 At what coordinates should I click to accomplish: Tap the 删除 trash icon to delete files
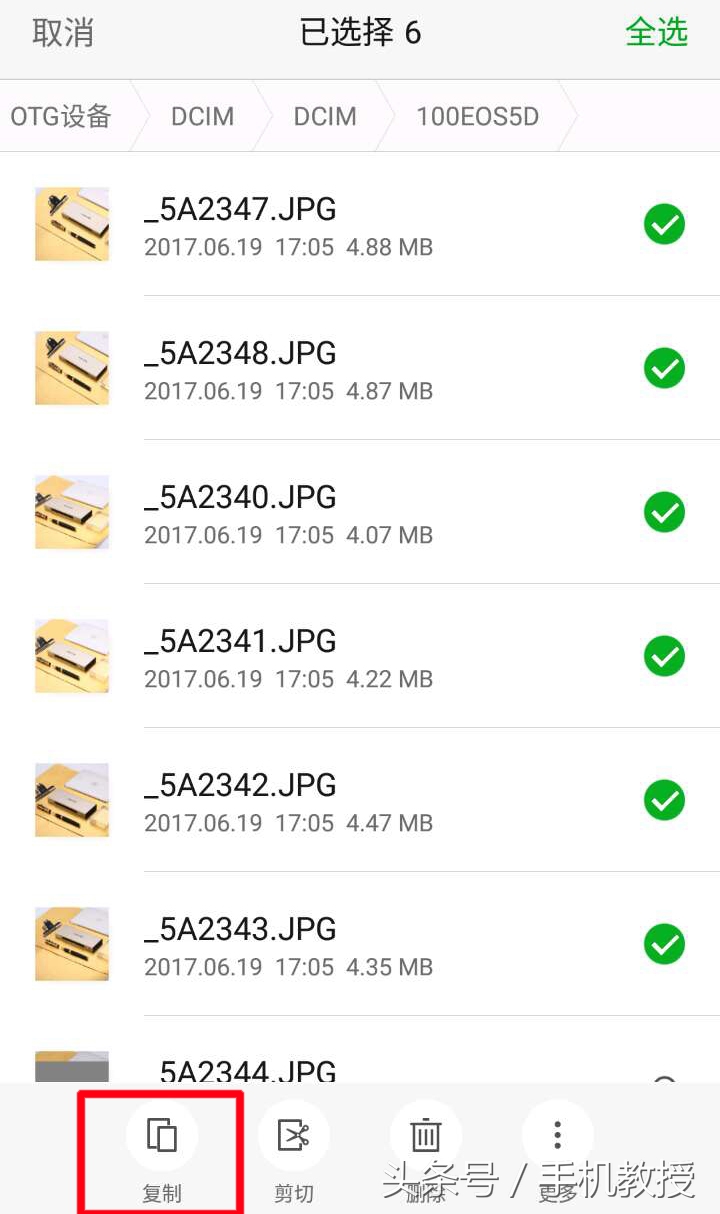425,1134
